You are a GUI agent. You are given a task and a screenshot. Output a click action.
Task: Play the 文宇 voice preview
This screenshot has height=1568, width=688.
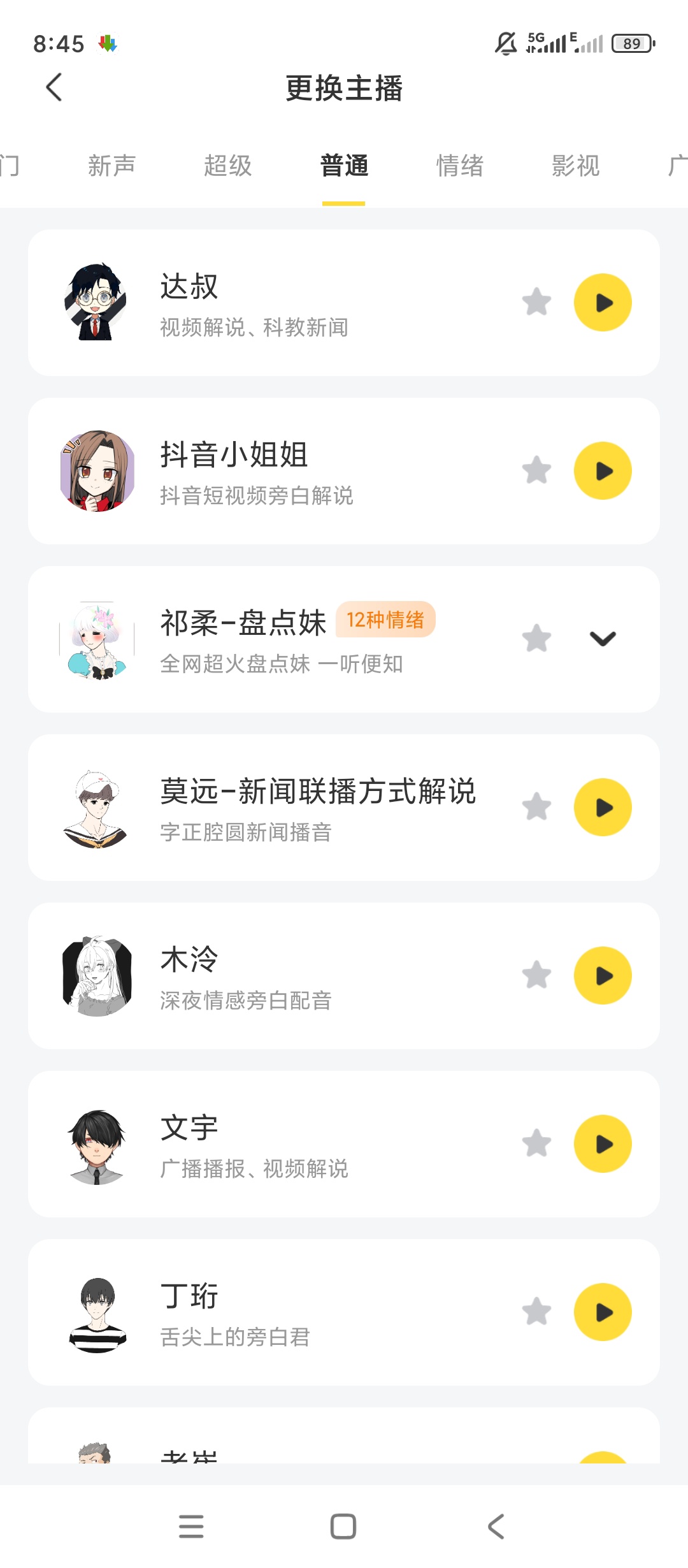point(603,1144)
